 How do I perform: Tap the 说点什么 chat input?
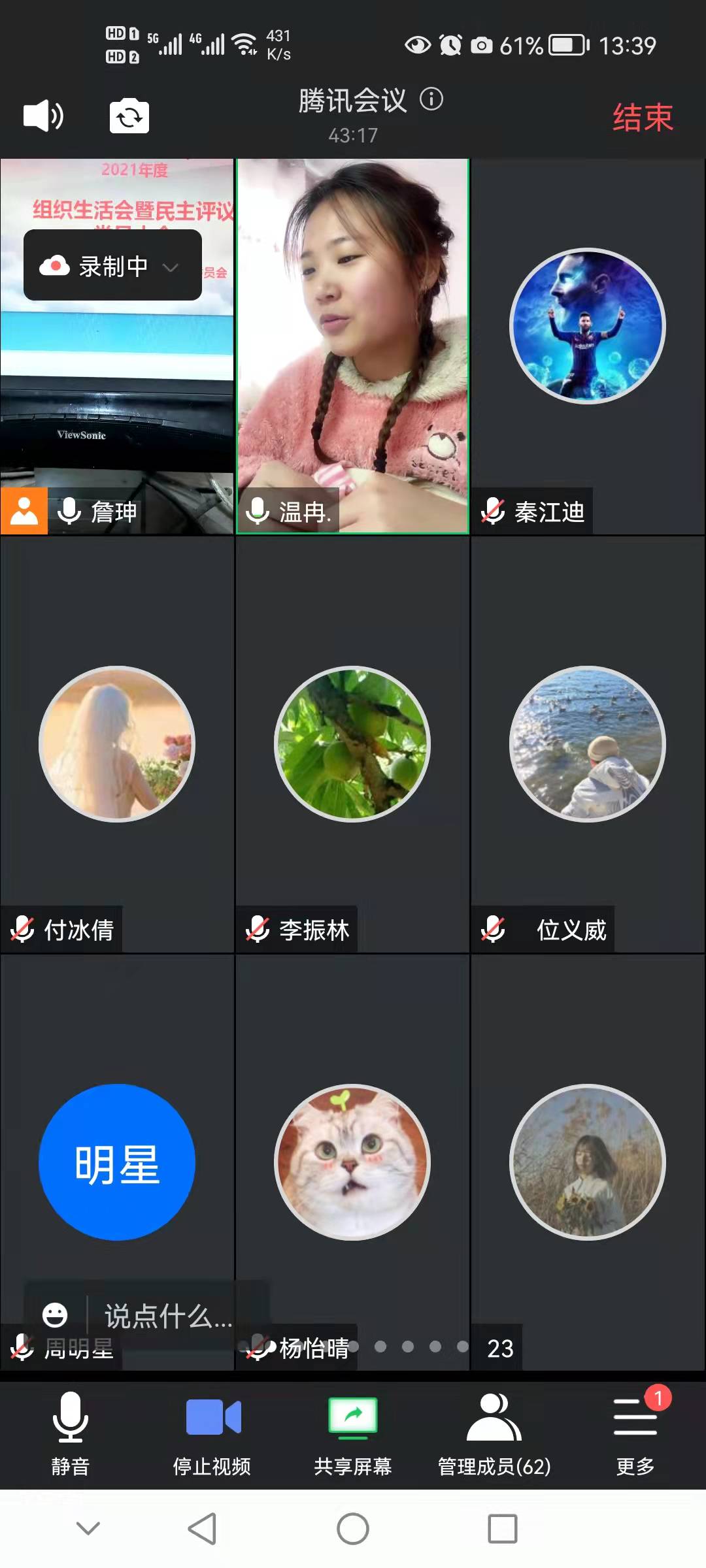169,1315
